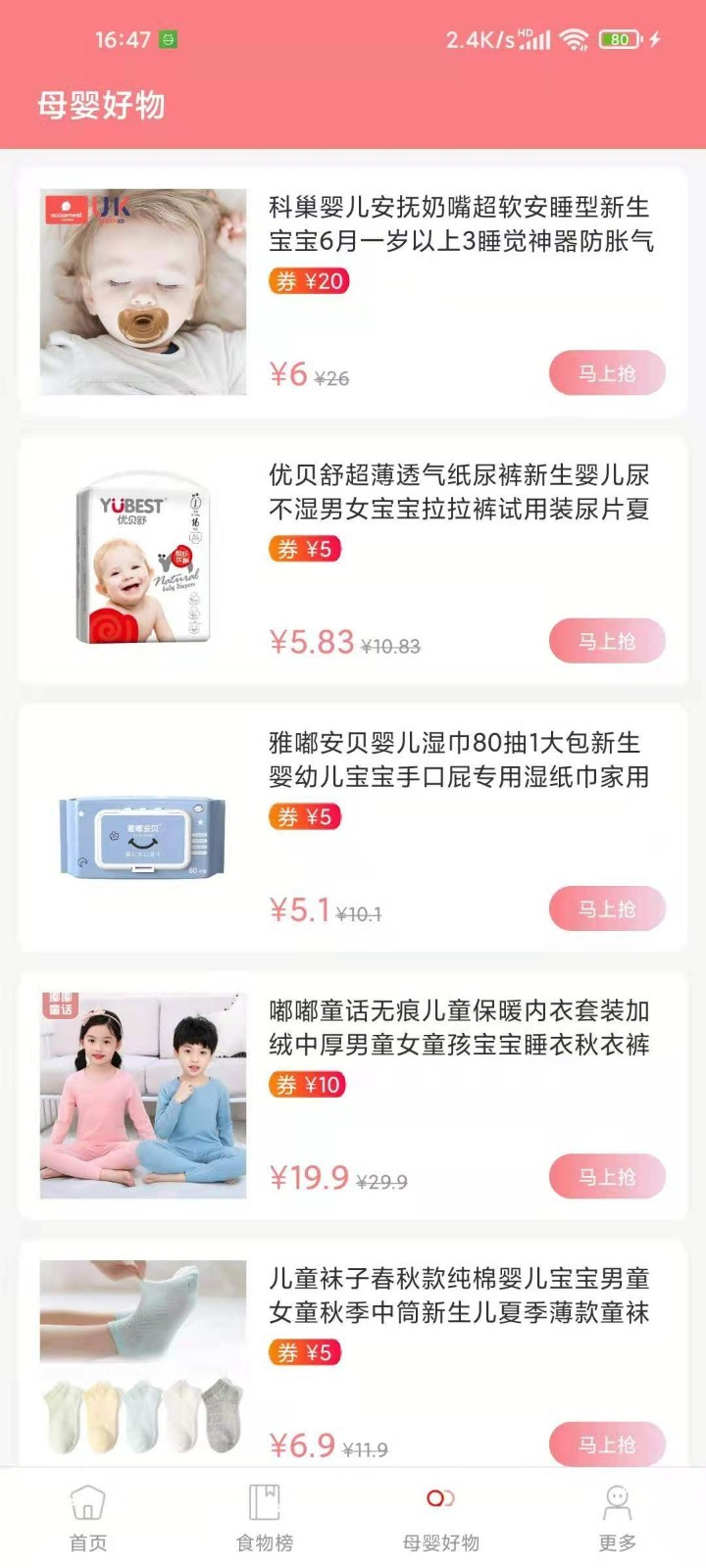706x1568 pixels.
Task: Open the 食物榜 tab
Action: click(x=265, y=1517)
